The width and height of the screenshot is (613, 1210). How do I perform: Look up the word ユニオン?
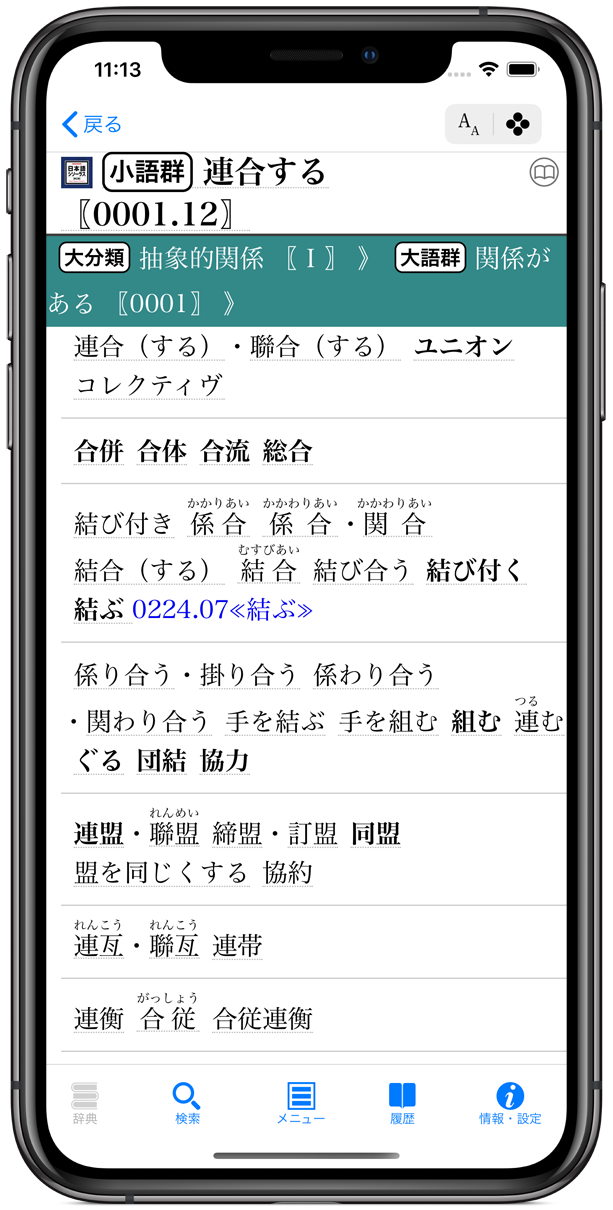pos(462,347)
